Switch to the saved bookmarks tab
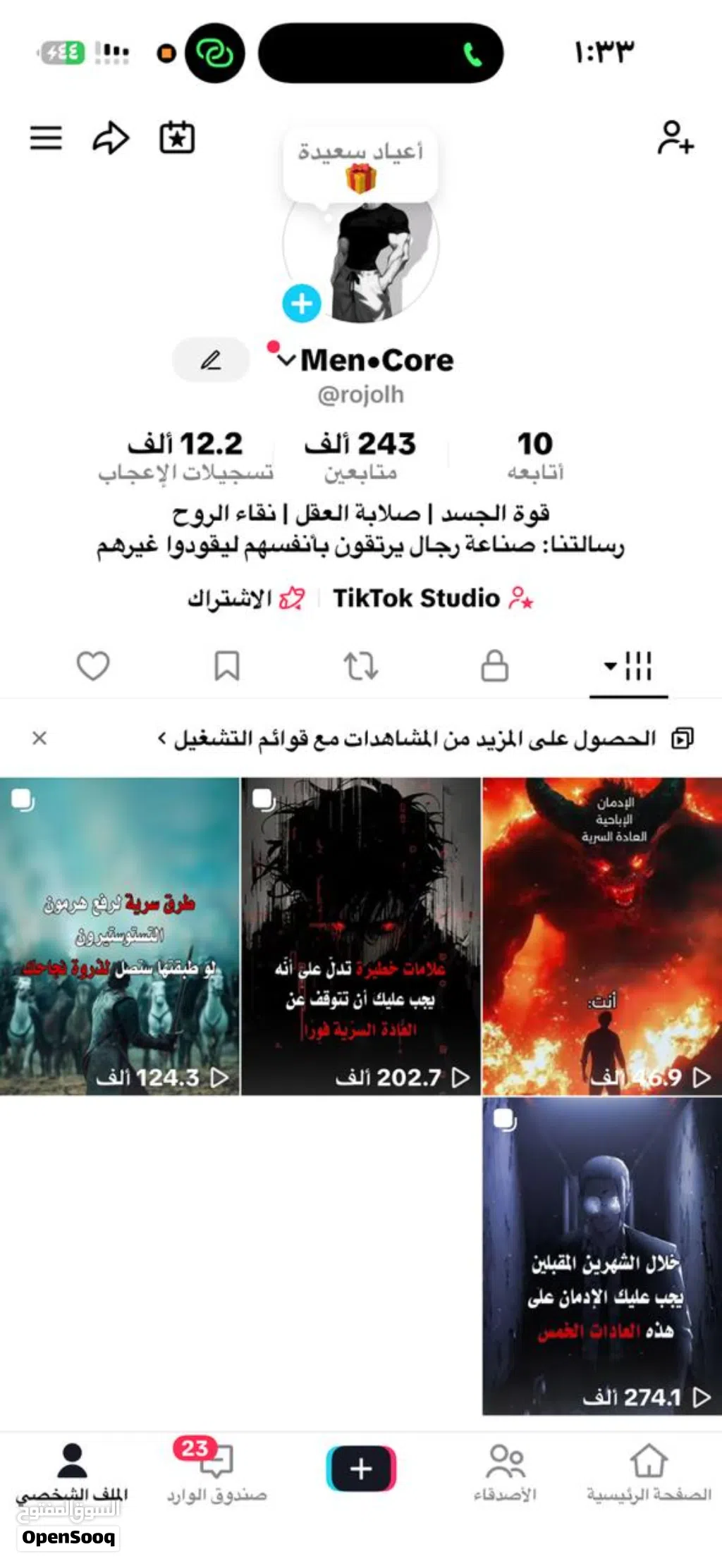 point(227,666)
